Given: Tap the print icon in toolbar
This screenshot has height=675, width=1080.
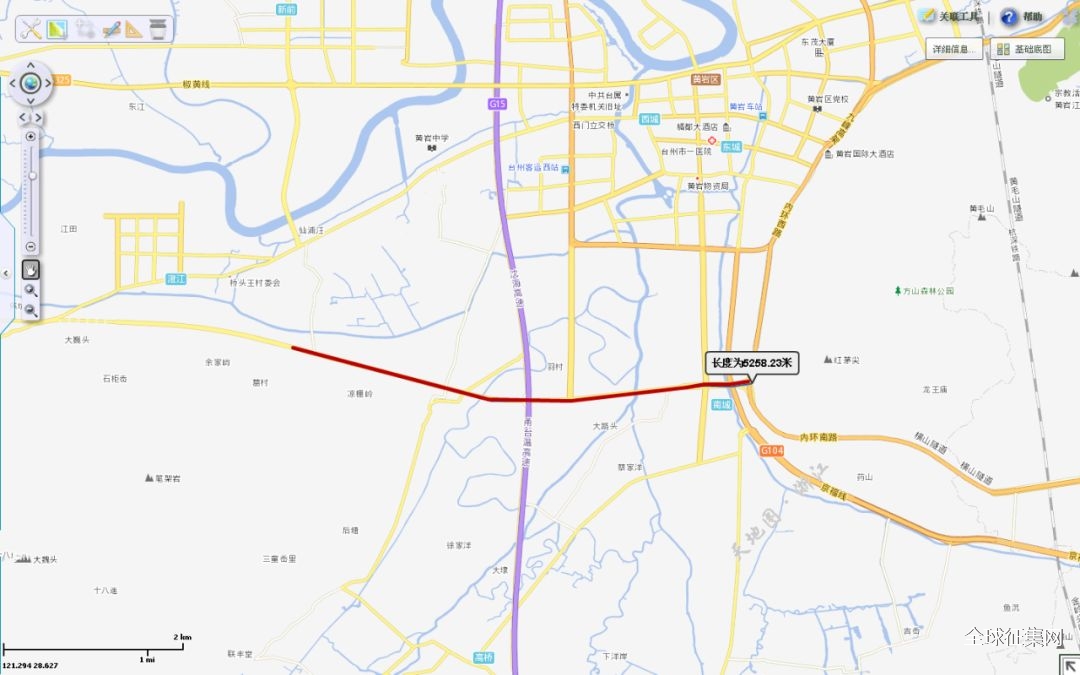Looking at the screenshot, I should (159, 29).
